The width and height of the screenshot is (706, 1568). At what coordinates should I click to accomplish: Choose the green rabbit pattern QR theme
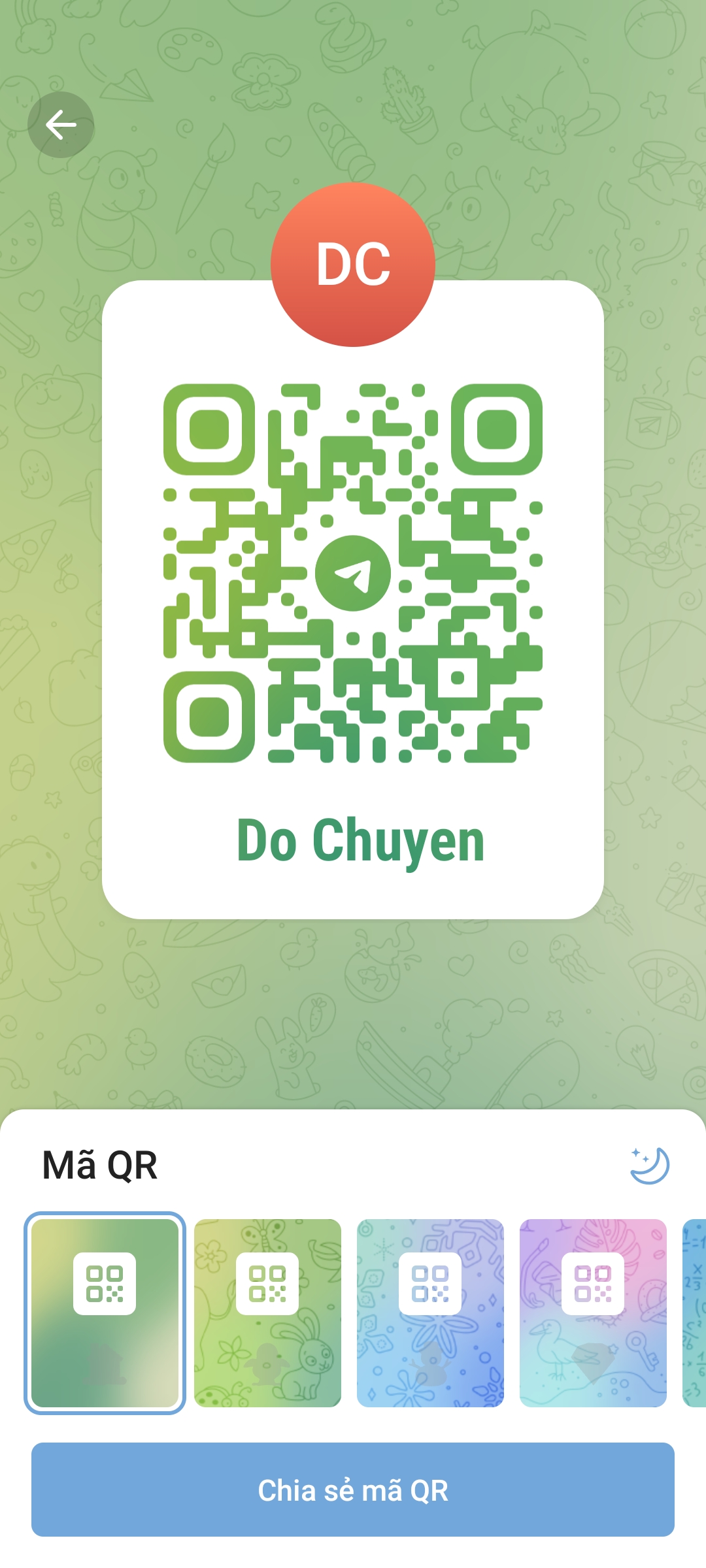tap(267, 1313)
